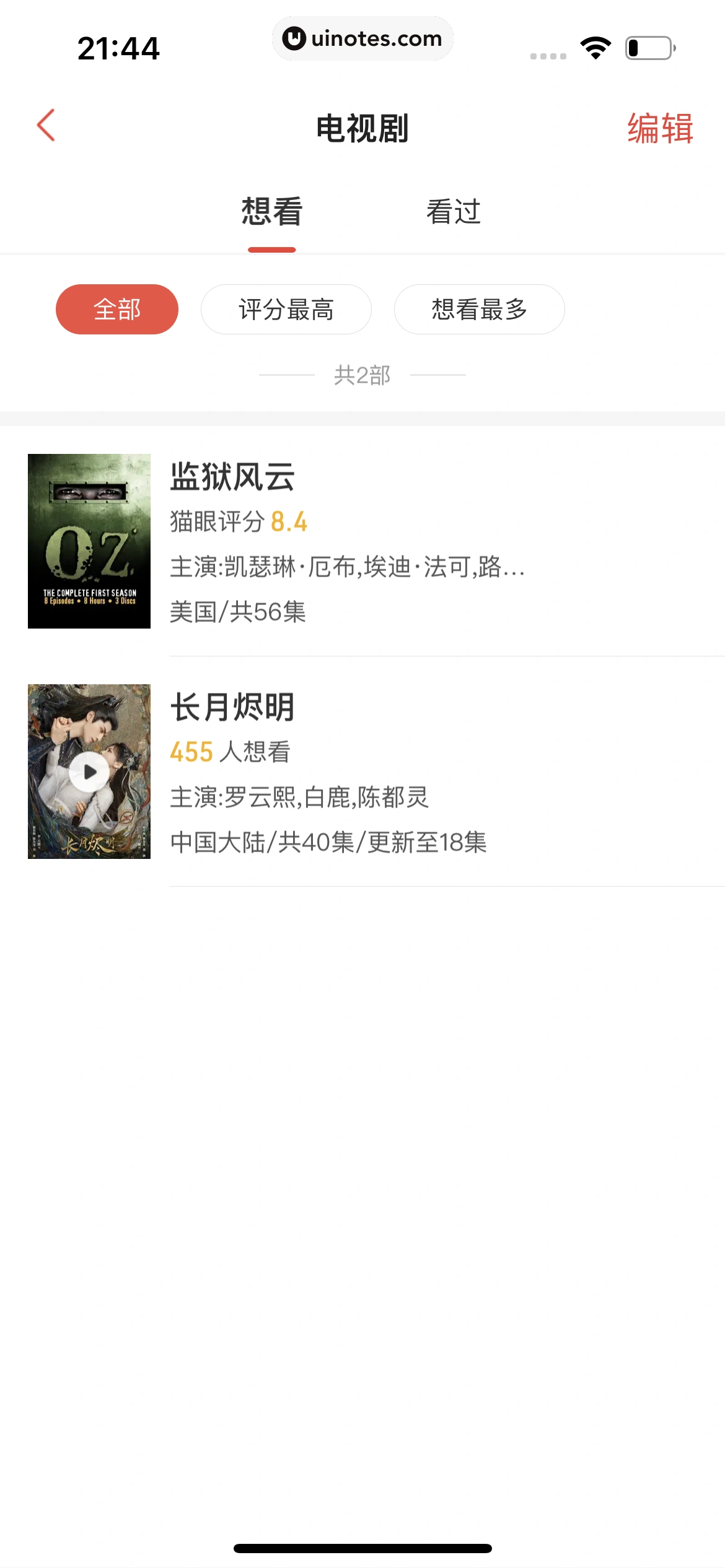Enable the 想看最多 sort filter
This screenshot has height=1568, width=725.
tap(479, 309)
